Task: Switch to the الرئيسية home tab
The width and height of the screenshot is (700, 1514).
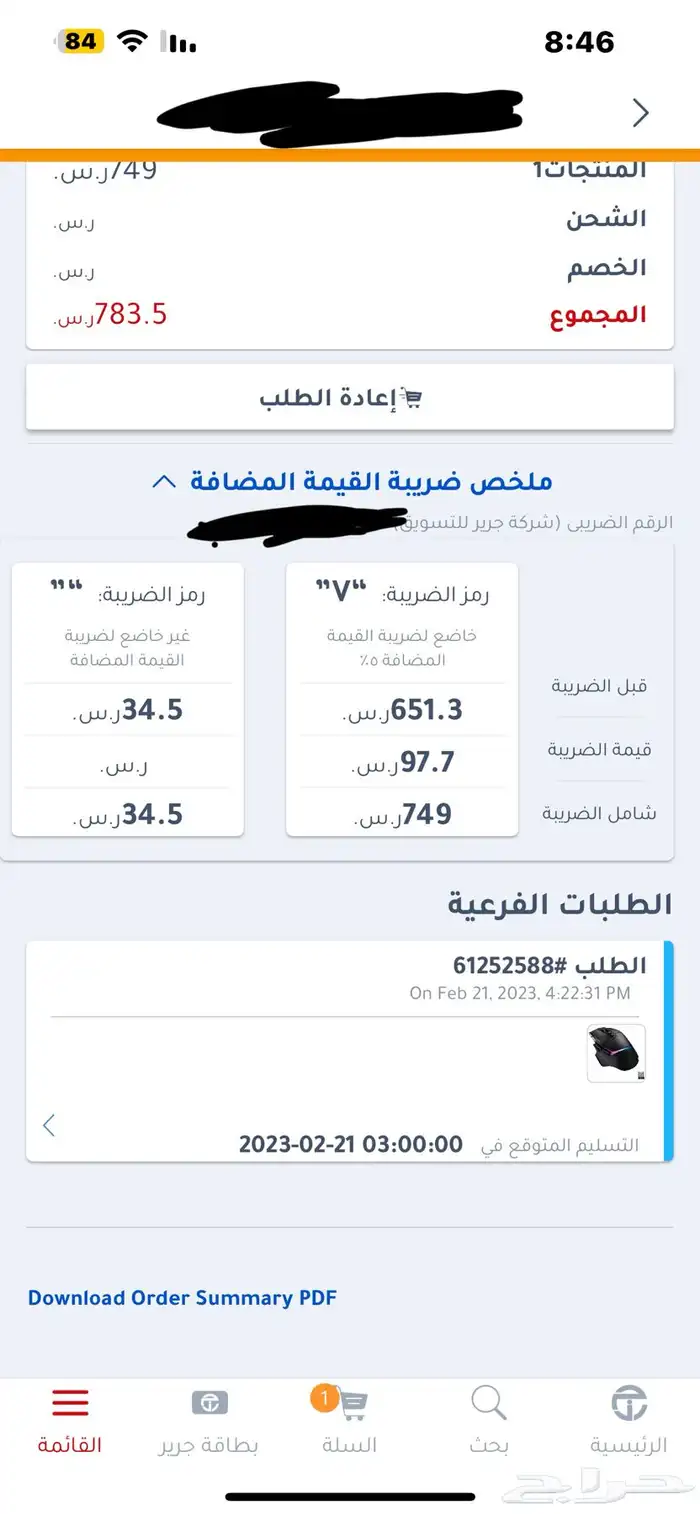Action: point(628,1420)
